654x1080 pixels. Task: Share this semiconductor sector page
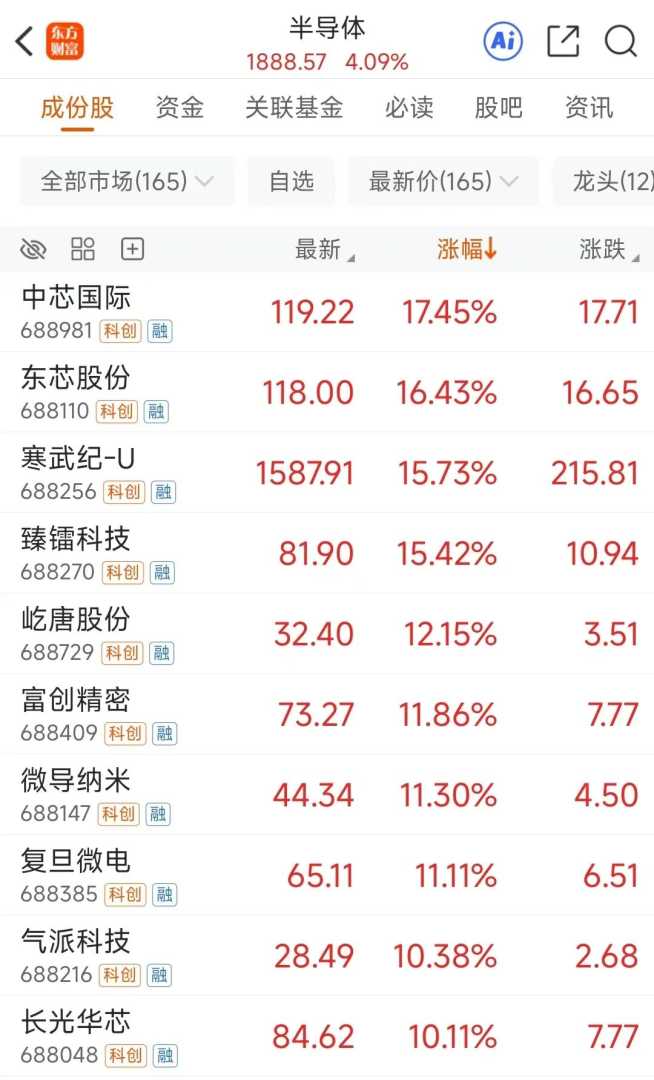tap(563, 41)
